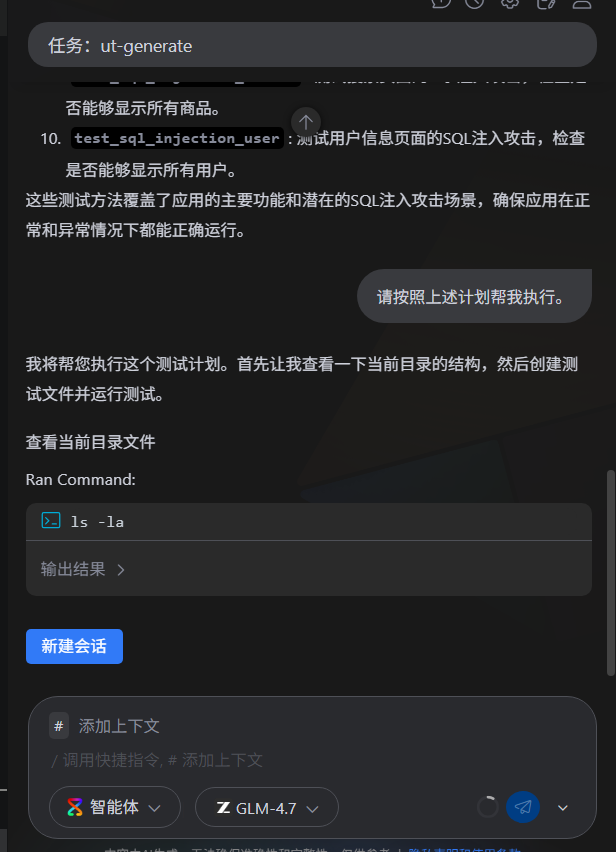Viewport: 616px width, 852px height.
Task: Expand the 输出结果 output section
Action: click(x=84, y=569)
